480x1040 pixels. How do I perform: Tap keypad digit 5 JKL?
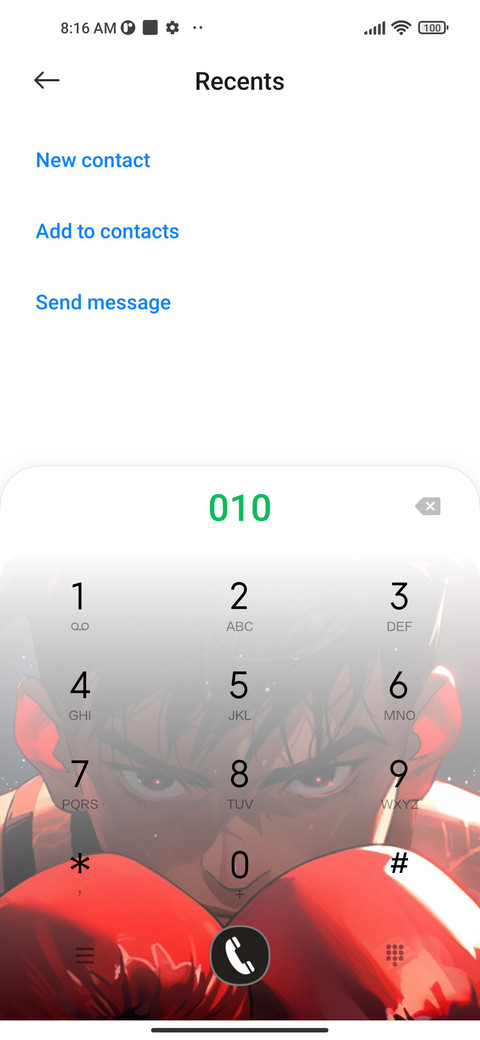point(239,695)
